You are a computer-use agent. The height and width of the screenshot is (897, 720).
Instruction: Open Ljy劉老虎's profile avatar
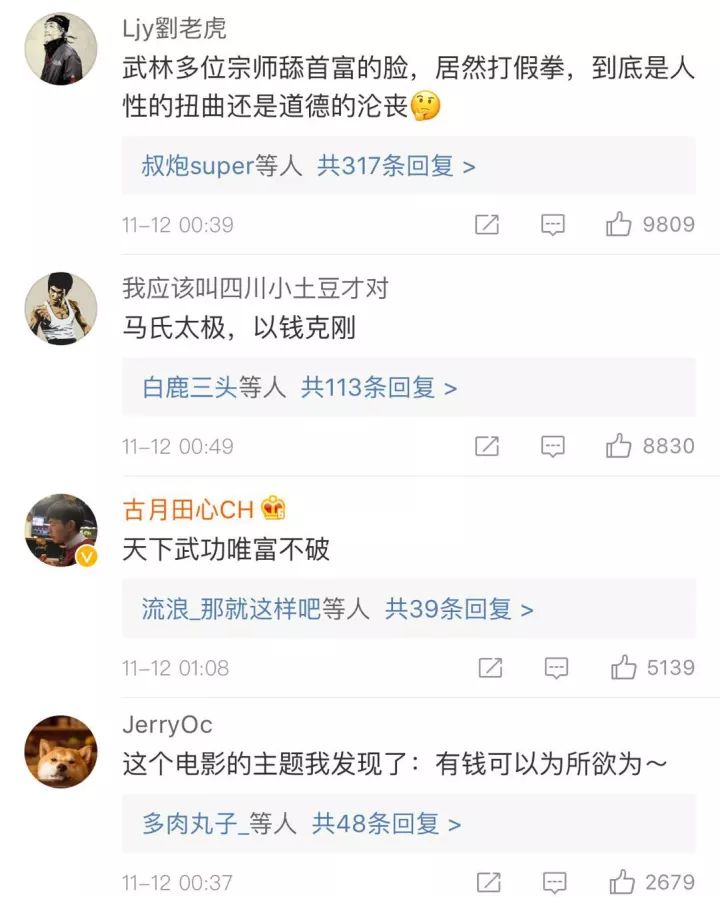pos(60,47)
